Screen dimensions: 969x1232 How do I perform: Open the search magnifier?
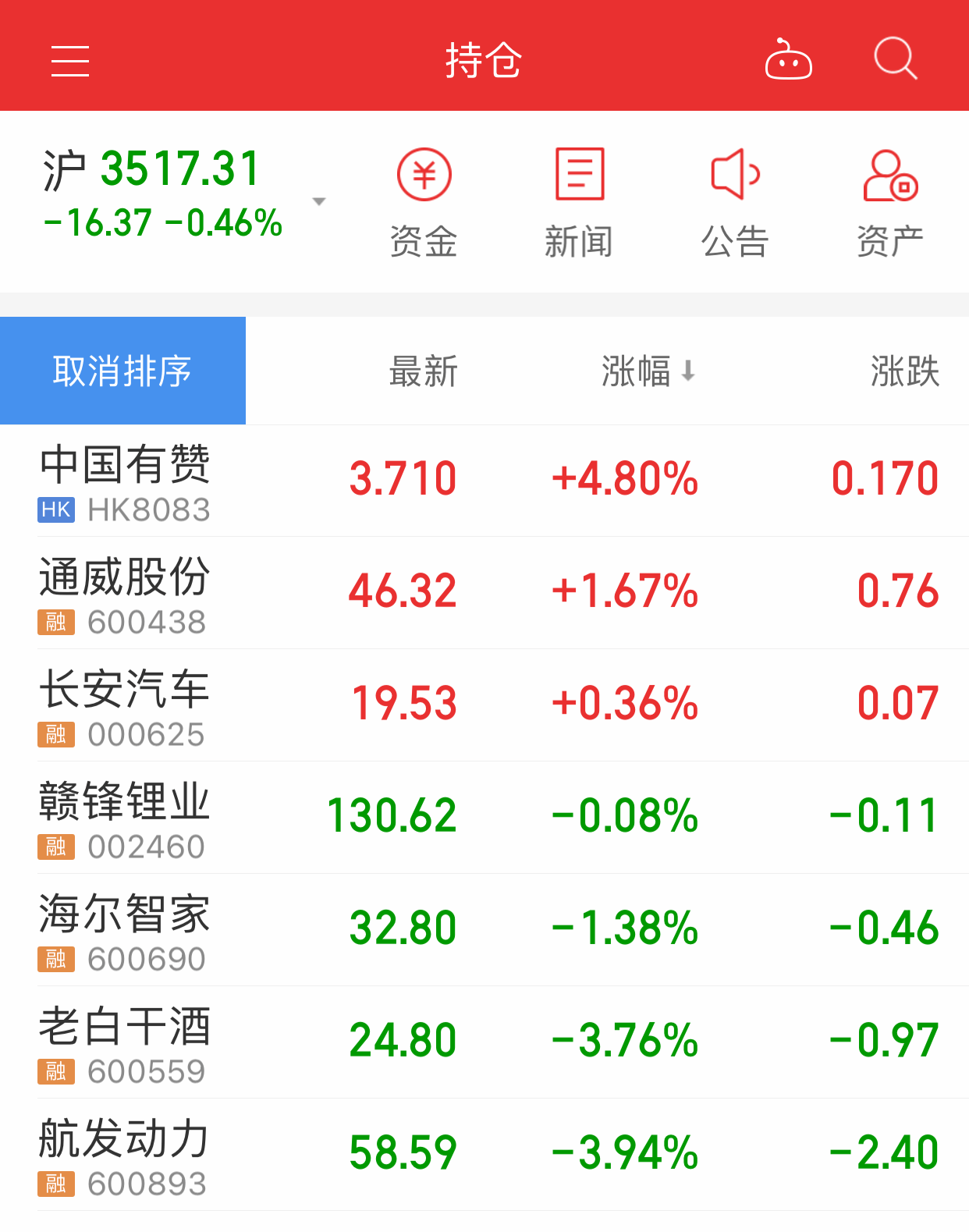895,59
